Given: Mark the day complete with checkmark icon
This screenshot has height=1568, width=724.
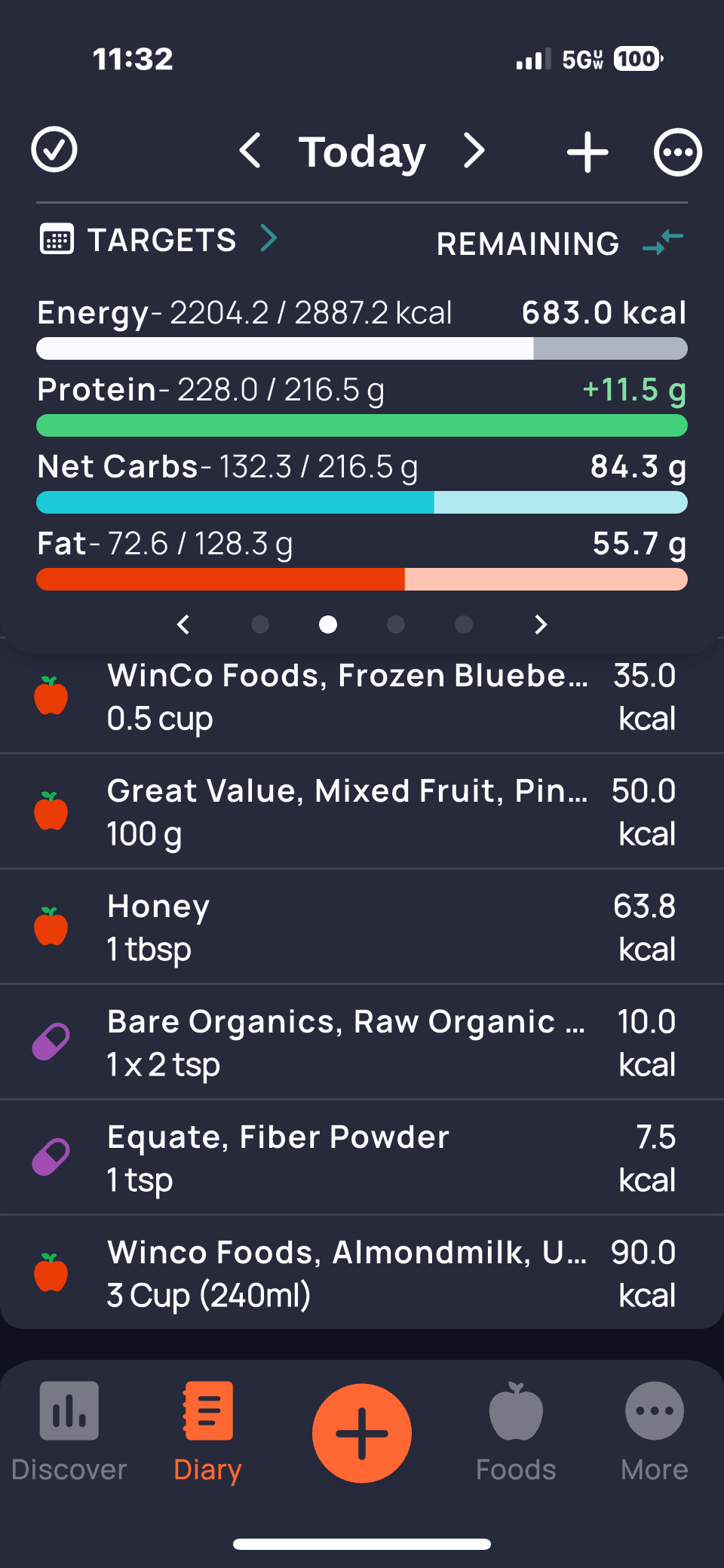Looking at the screenshot, I should click(x=54, y=150).
